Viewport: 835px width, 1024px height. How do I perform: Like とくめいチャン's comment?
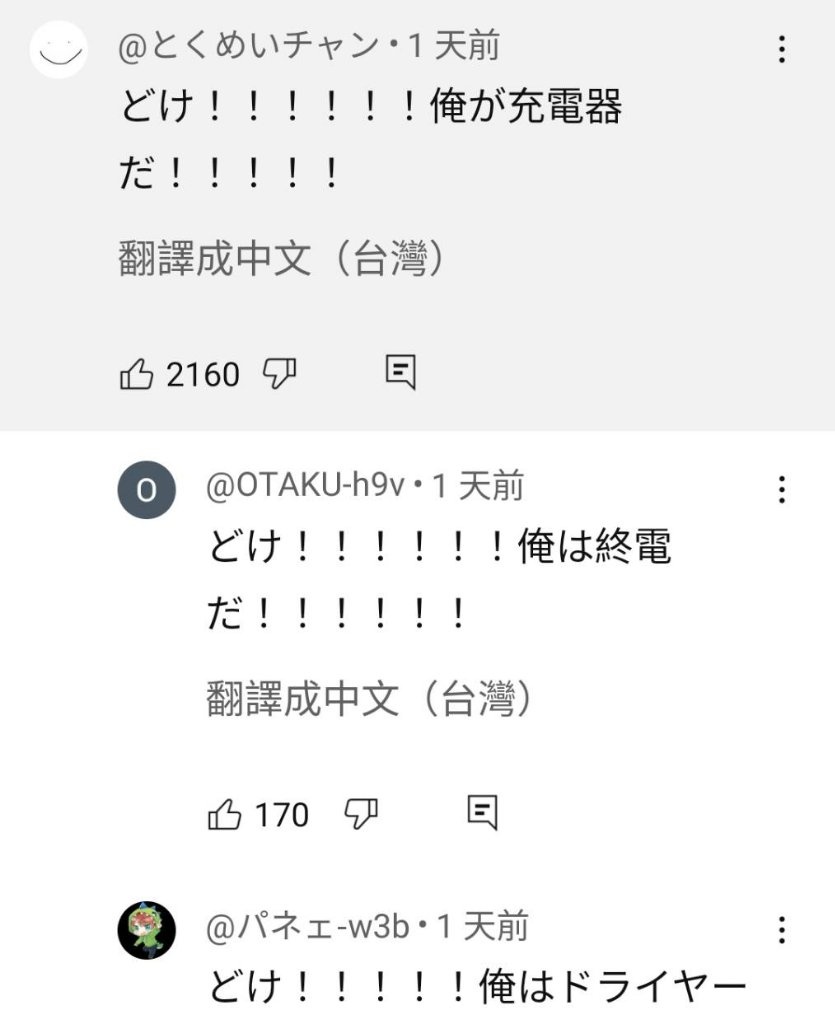click(x=137, y=375)
